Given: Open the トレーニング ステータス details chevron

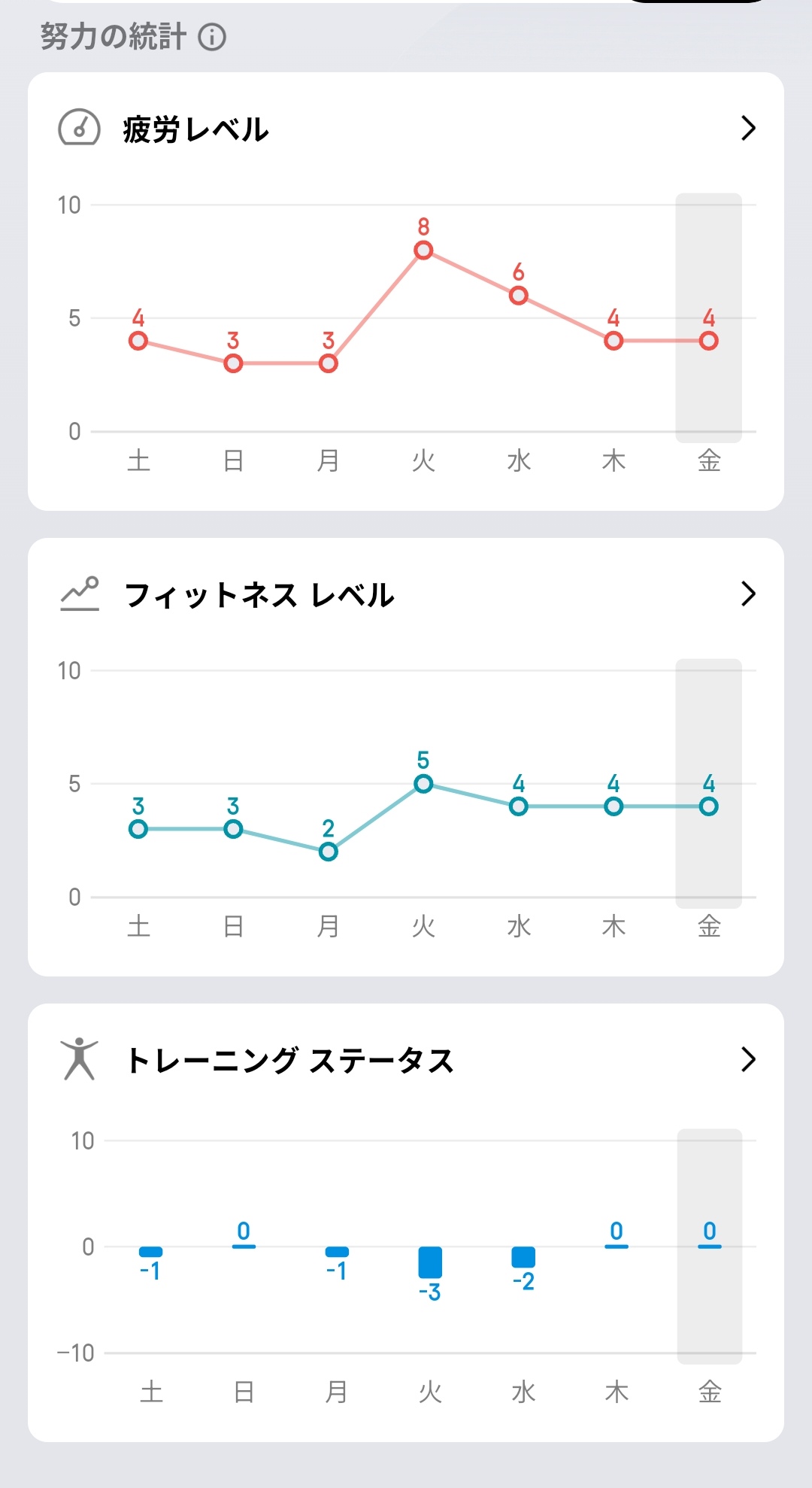Looking at the screenshot, I should coord(748,1059).
